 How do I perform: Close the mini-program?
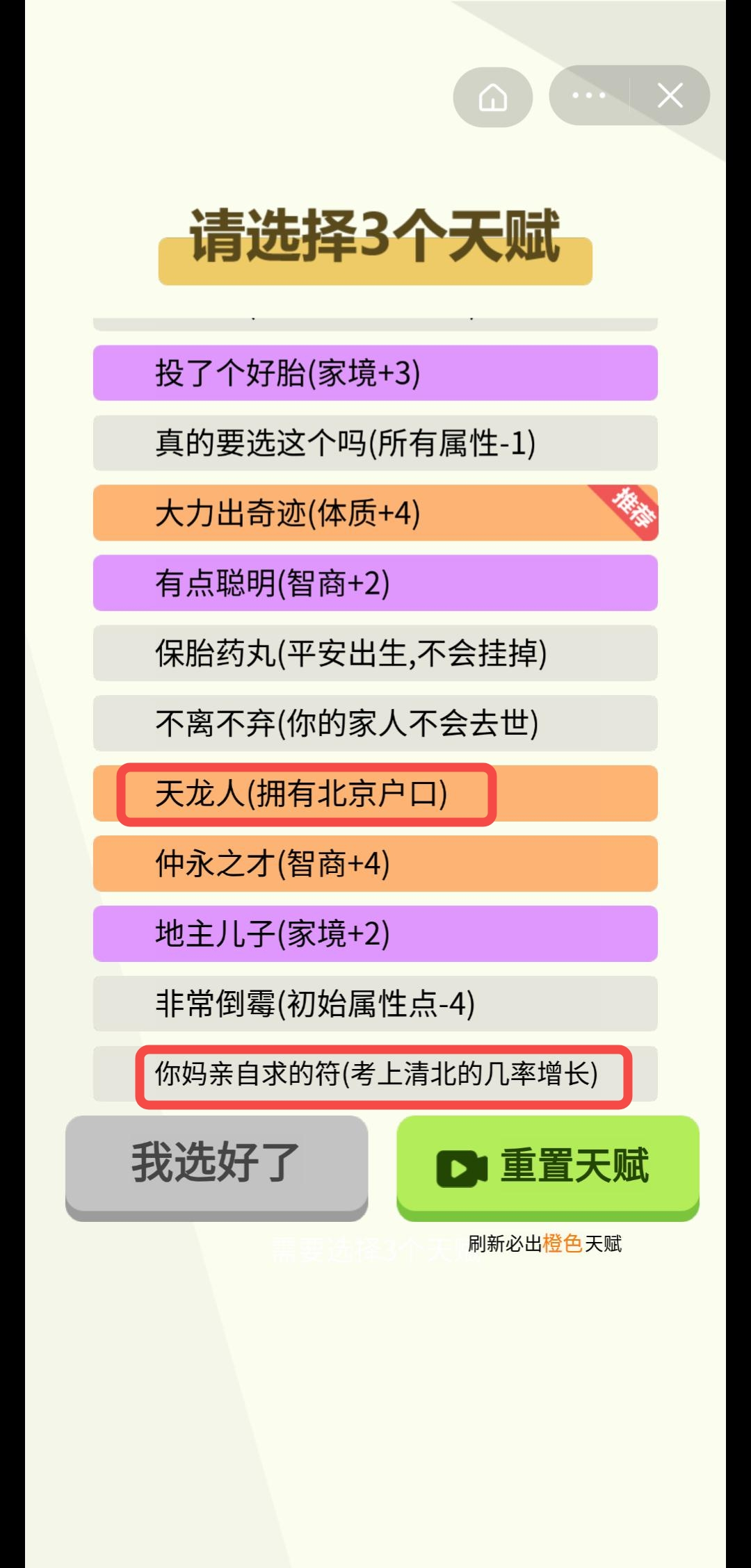pyautogui.click(x=670, y=95)
